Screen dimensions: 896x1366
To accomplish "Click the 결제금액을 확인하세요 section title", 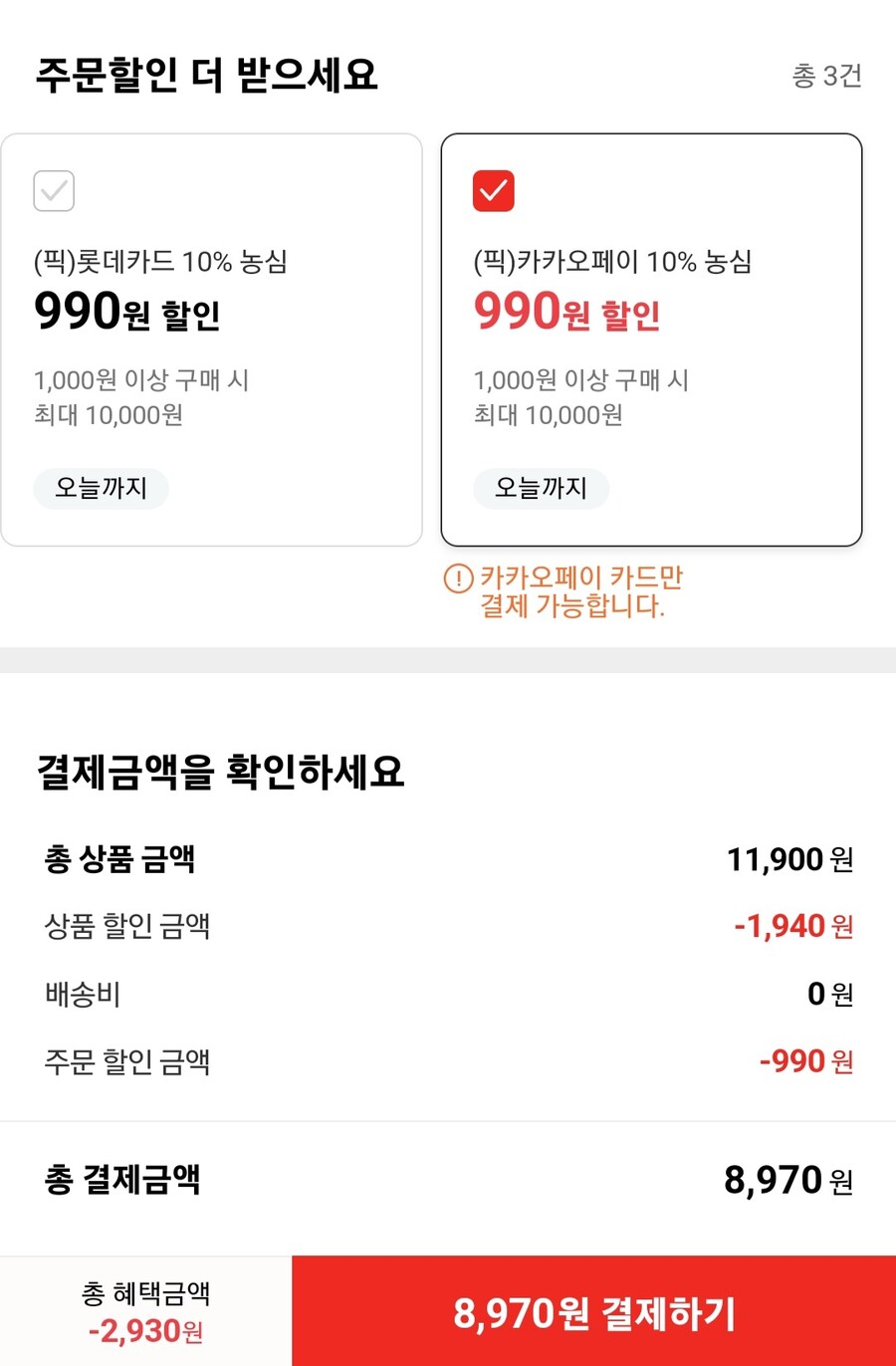I will 221,773.
